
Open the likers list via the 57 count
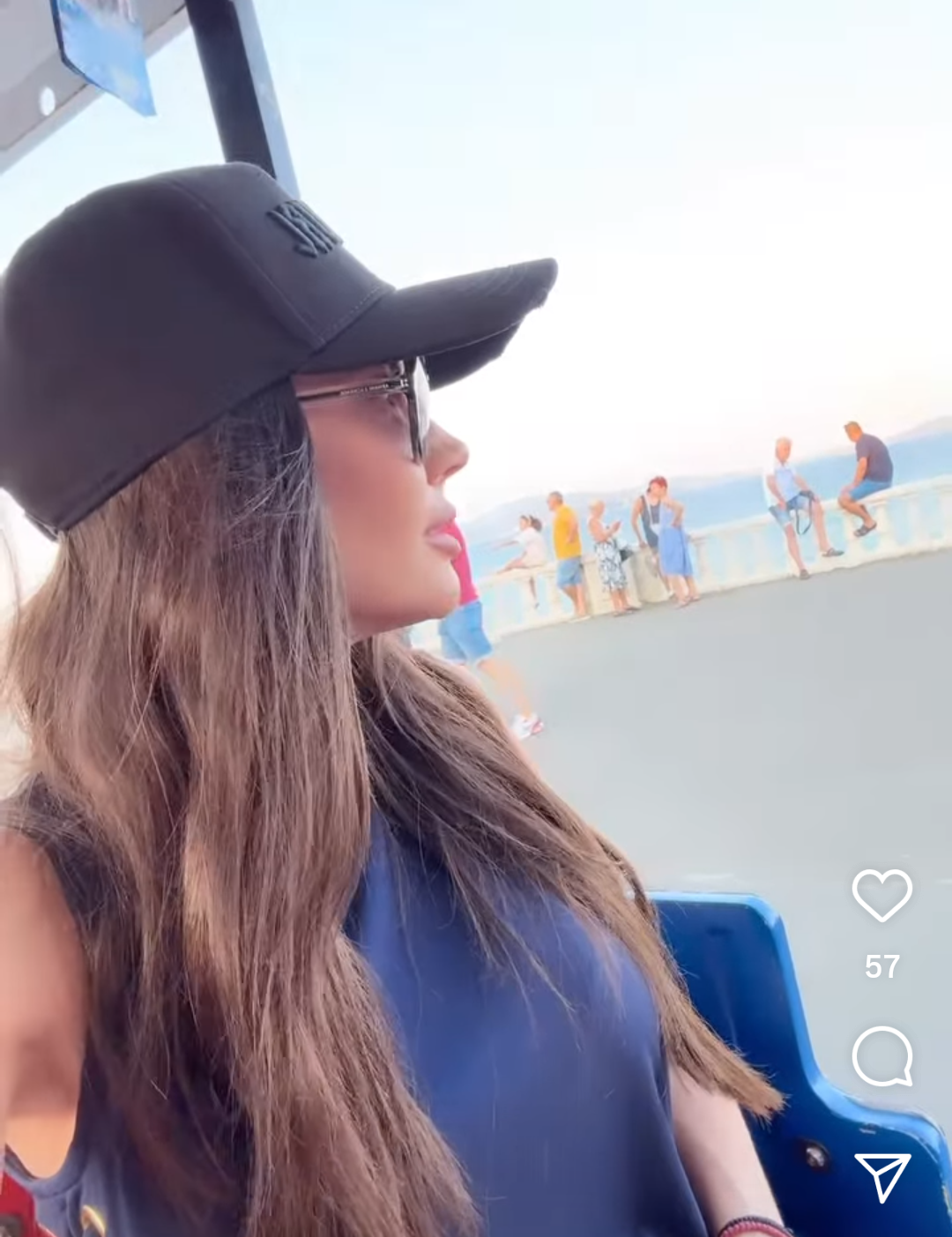[x=884, y=966]
